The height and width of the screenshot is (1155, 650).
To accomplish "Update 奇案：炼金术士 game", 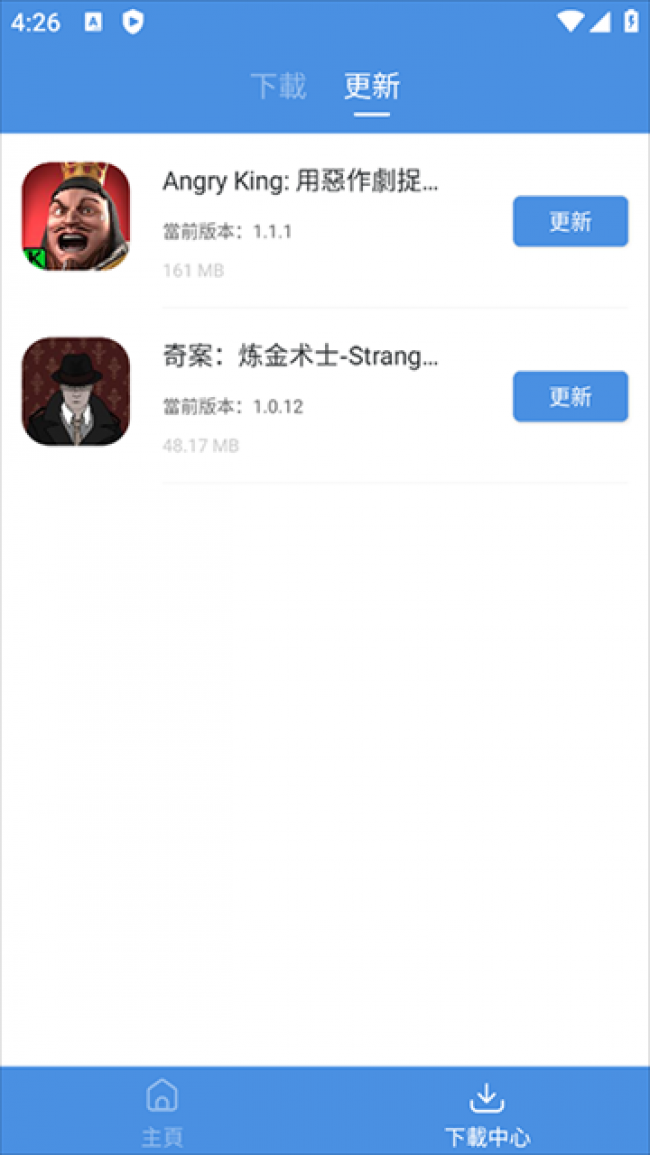I will pos(570,396).
